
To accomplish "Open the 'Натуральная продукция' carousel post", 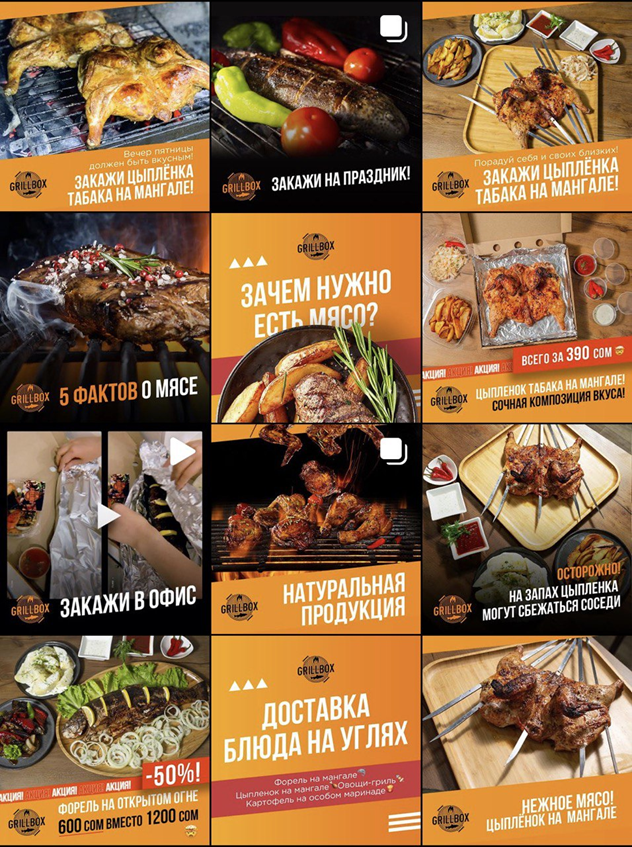I will (x=316, y=529).
